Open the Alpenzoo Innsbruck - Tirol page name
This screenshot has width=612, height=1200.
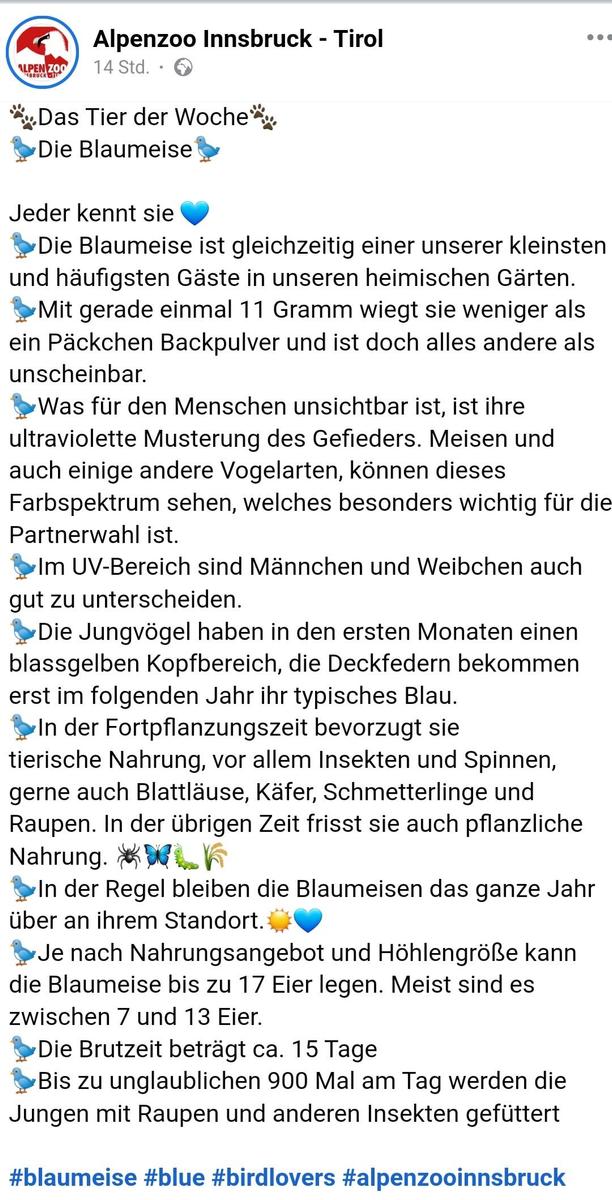click(238, 39)
